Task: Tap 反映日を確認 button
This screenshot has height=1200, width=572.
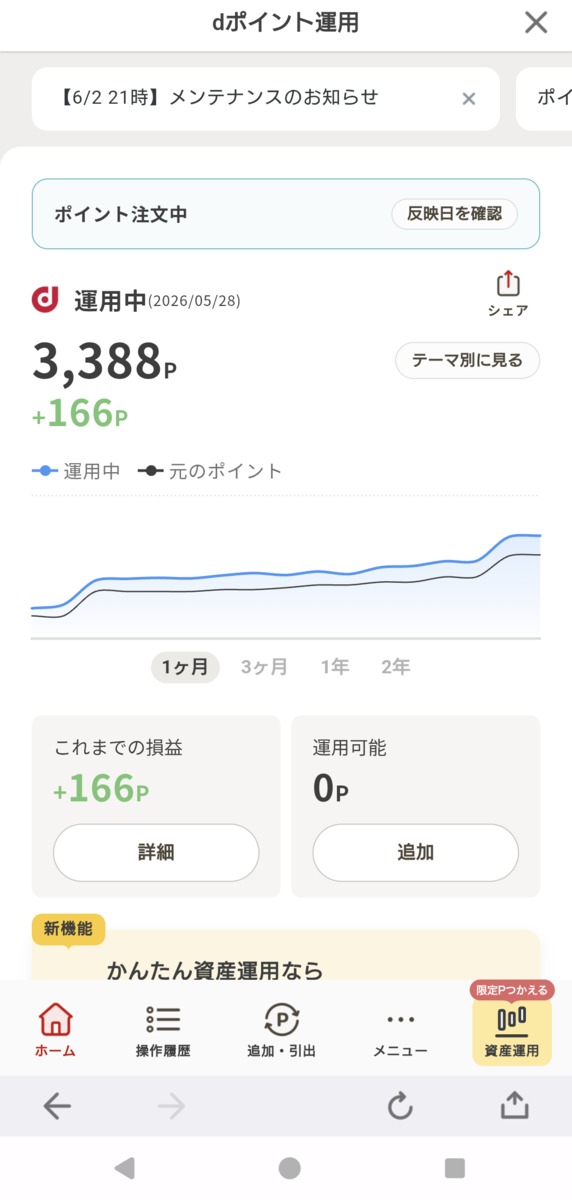Action: [454, 214]
